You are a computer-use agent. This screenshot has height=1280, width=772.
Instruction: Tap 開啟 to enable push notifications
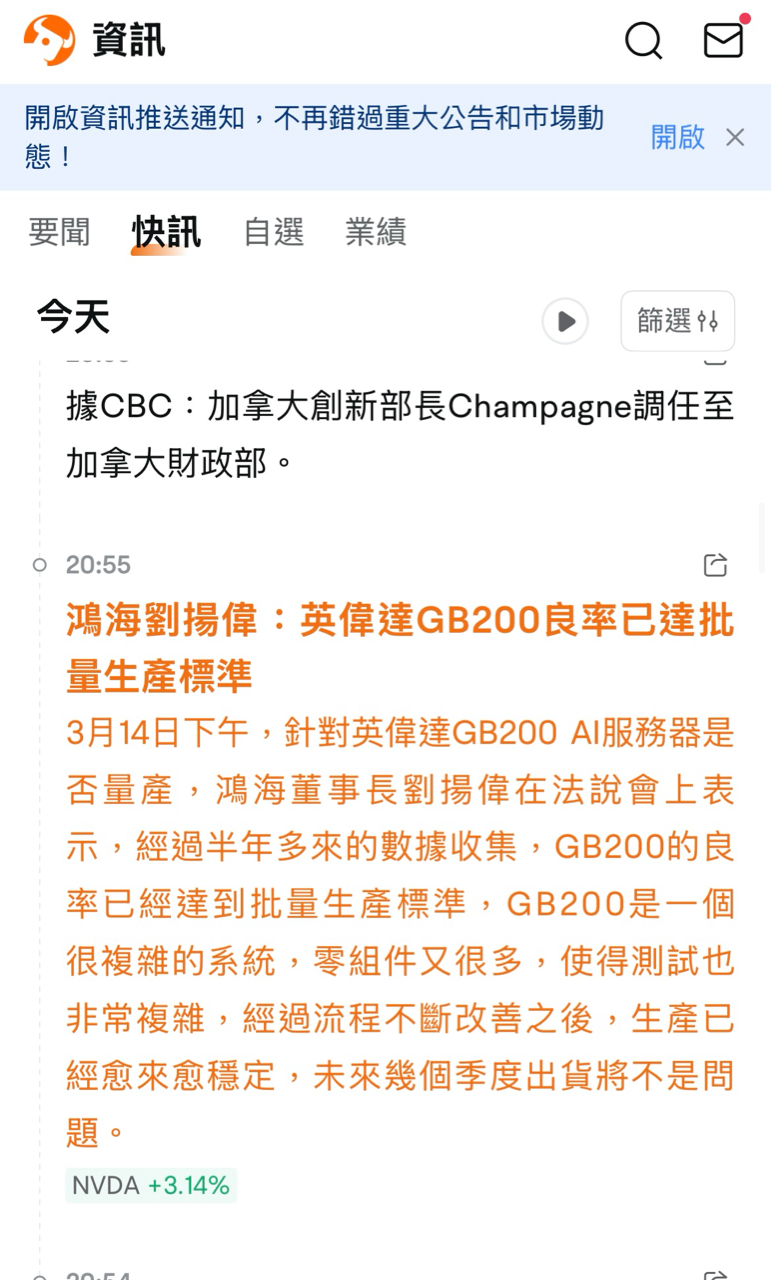pyautogui.click(x=677, y=138)
